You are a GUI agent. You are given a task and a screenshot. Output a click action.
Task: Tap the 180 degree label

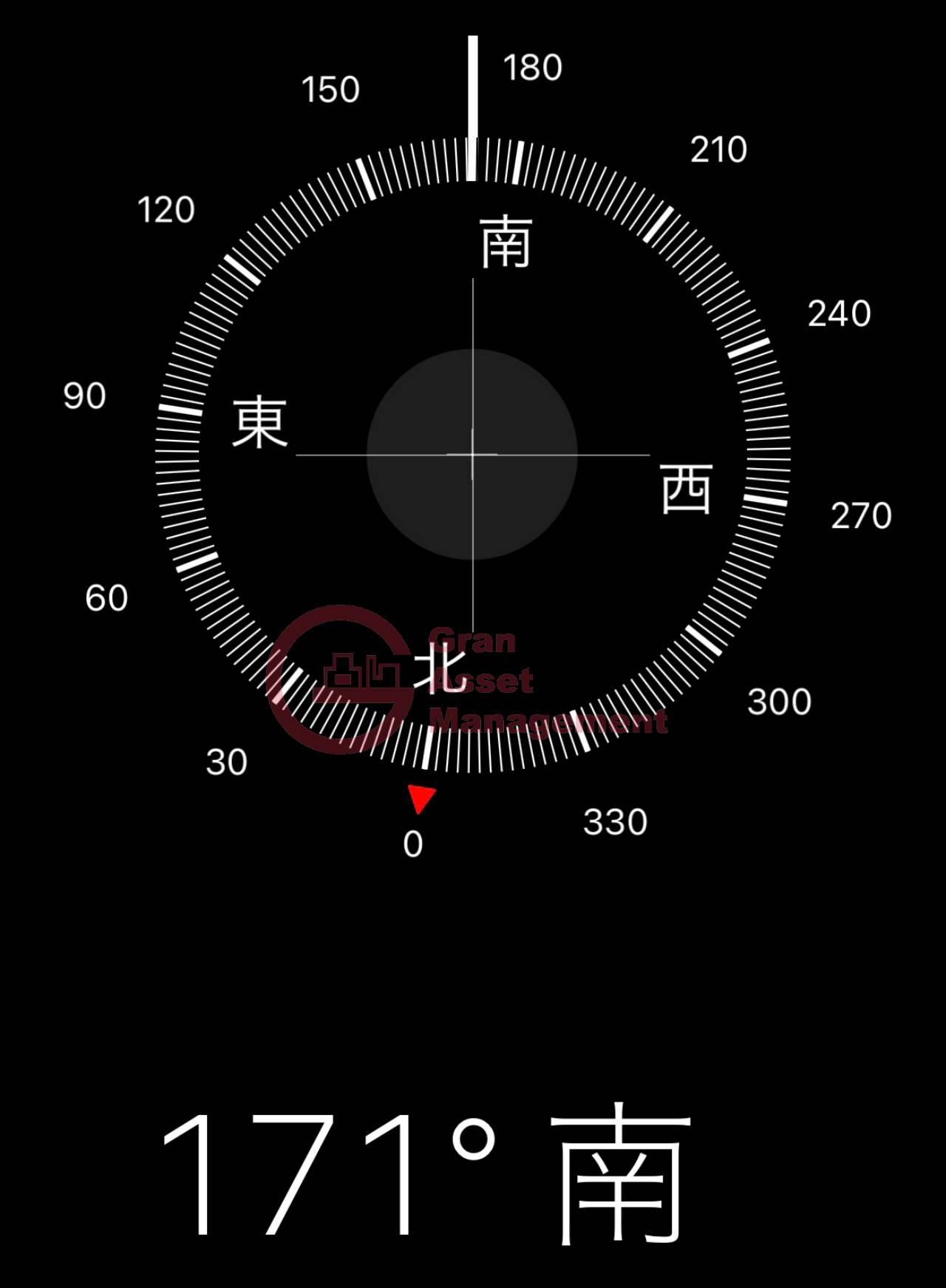[x=534, y=68]
